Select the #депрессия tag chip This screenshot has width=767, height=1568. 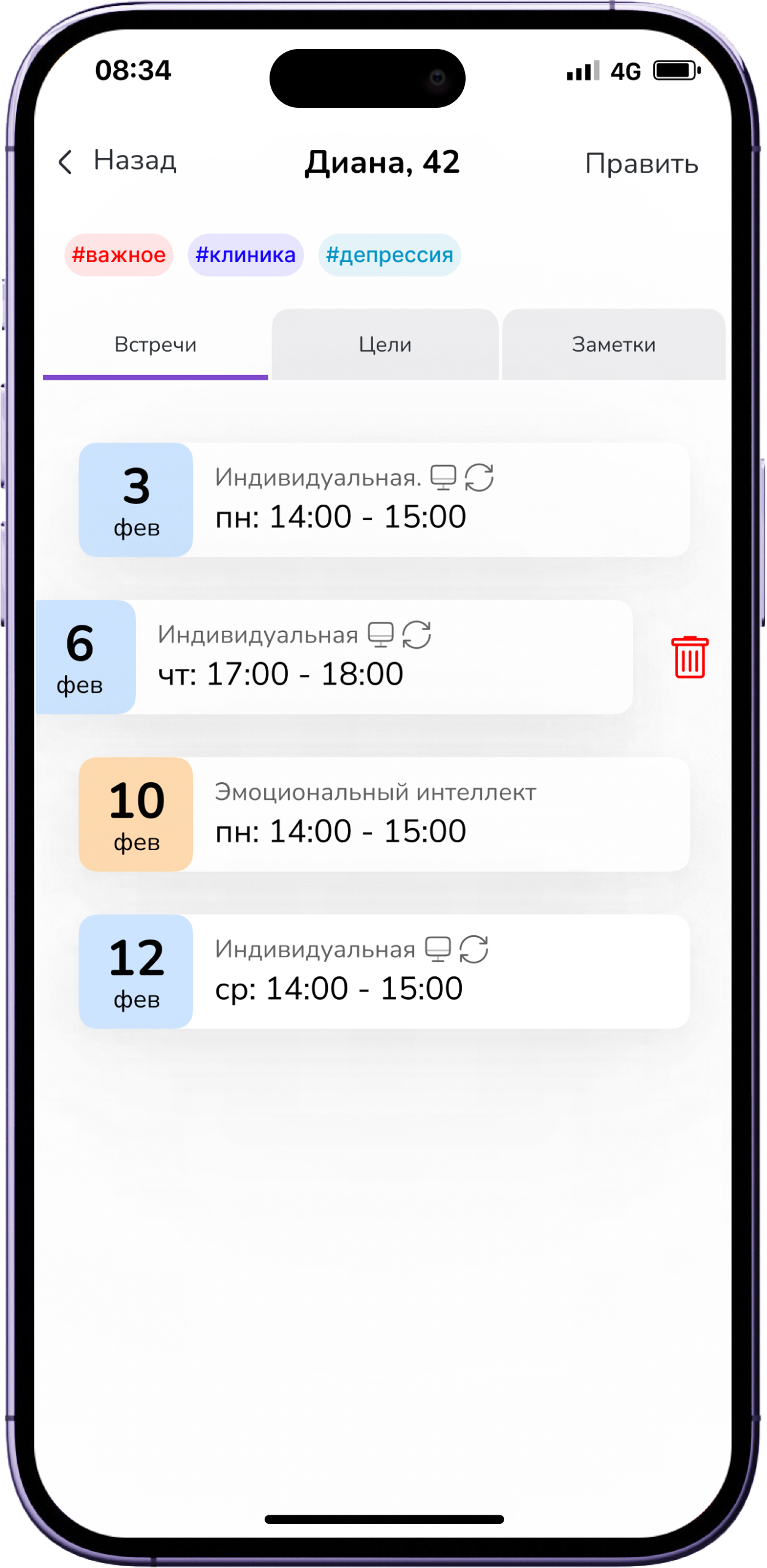coord(390,255)
